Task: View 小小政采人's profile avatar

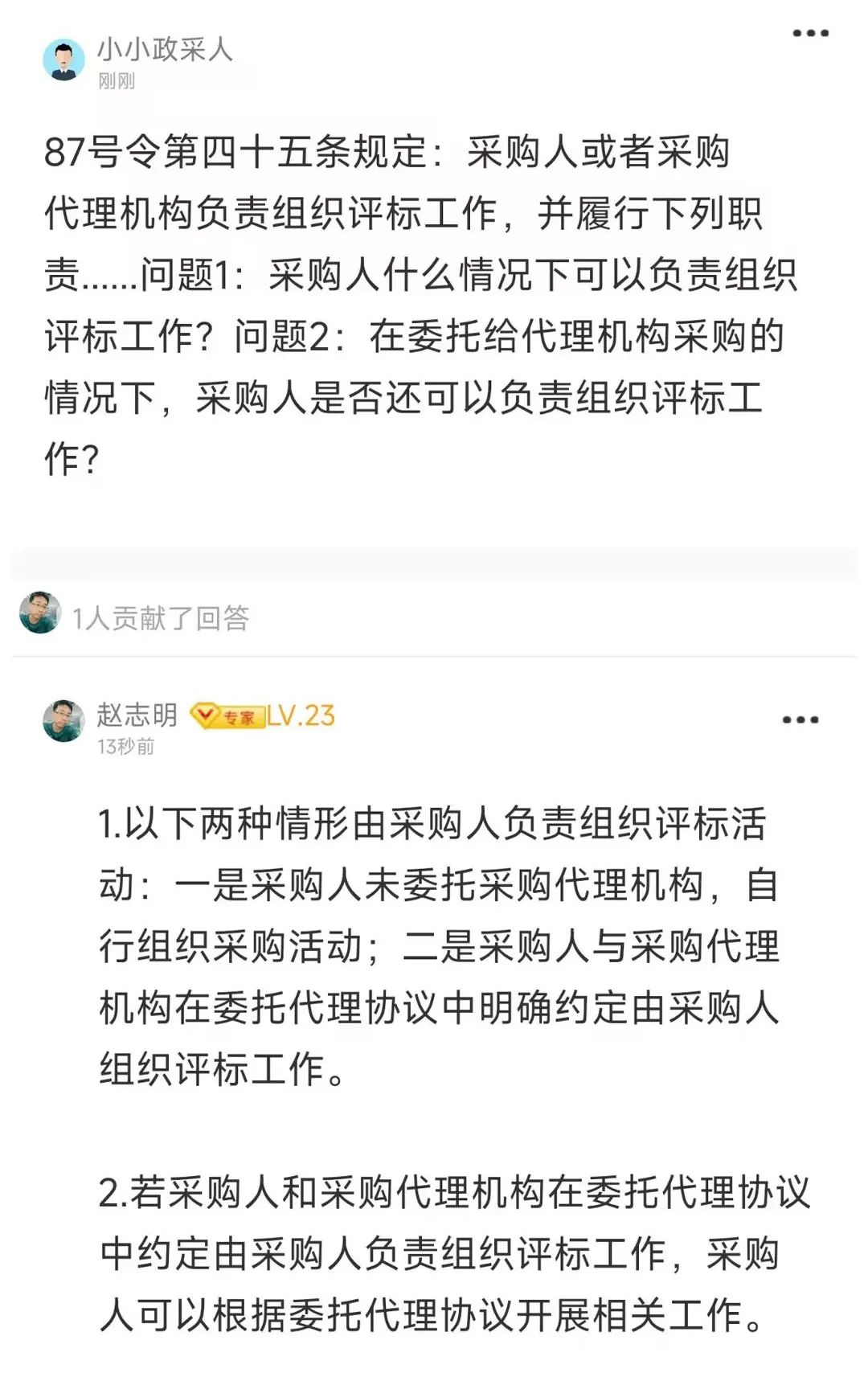Action: point(63,60)
